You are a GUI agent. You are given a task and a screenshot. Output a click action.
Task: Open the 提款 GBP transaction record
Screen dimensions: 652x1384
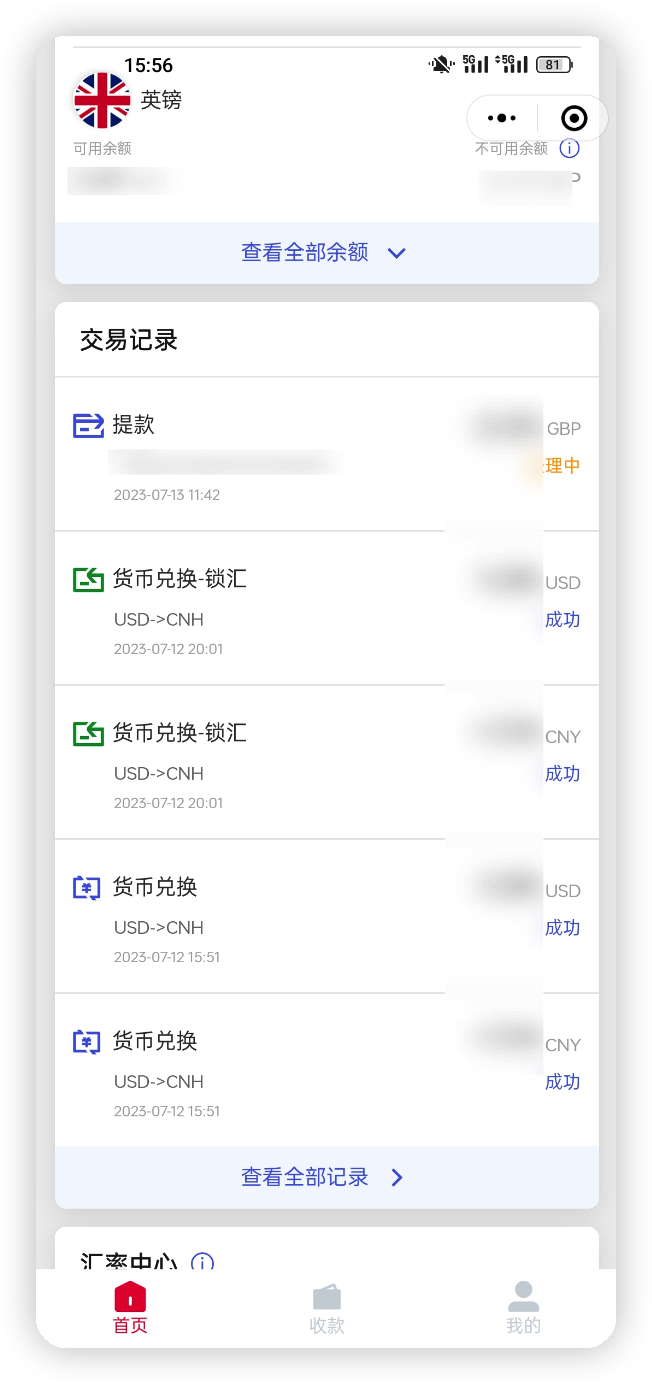[x=326, y=454]
